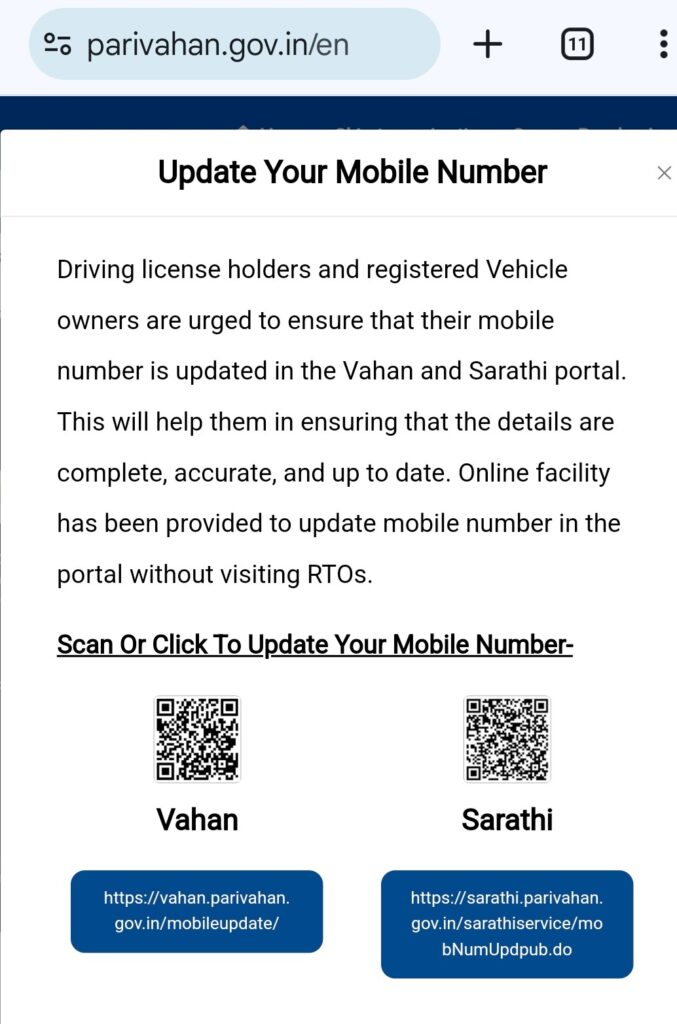Open the Vahan mobile update link
Screen dimensions: 677x1024
197,911
